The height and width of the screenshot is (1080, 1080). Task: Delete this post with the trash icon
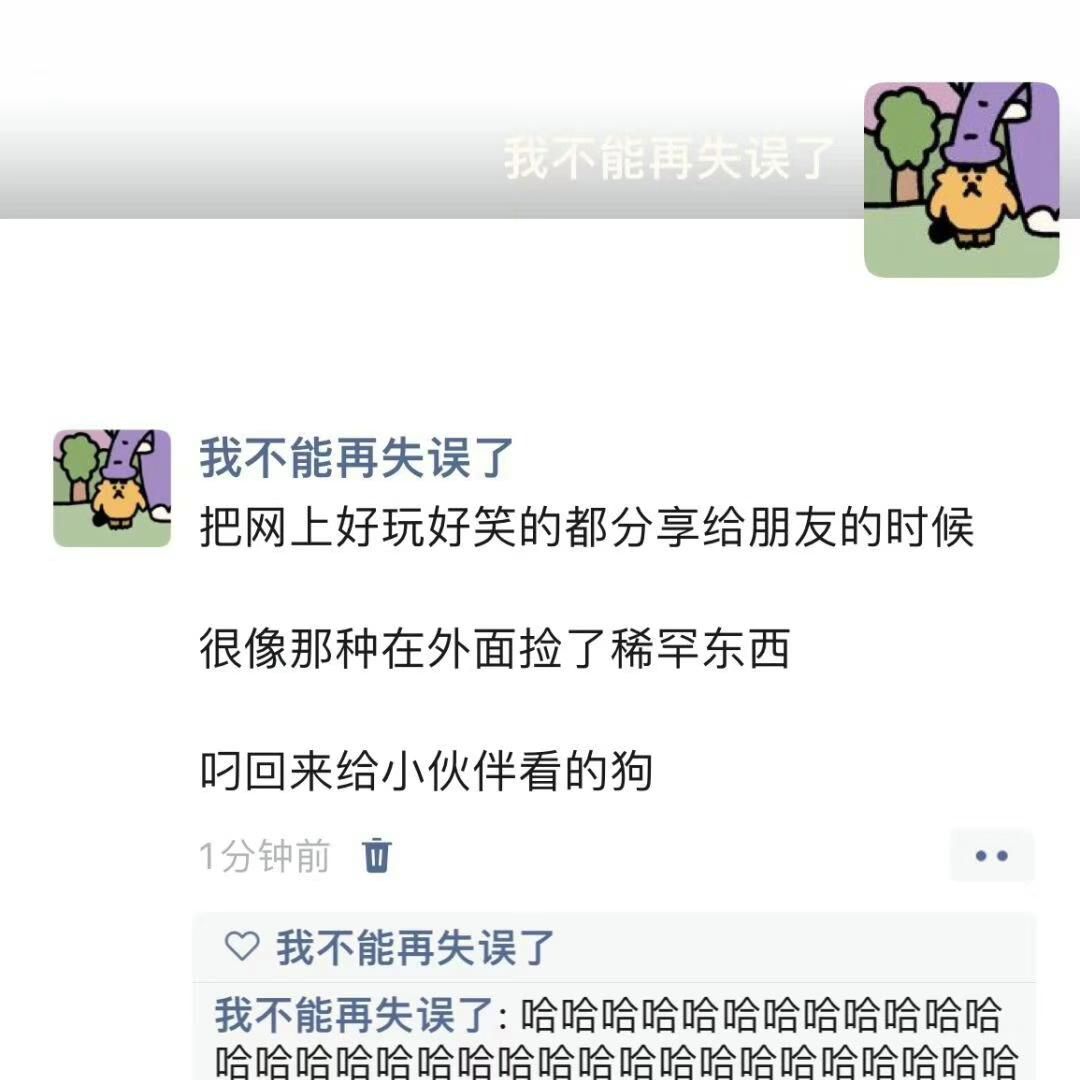377,856
